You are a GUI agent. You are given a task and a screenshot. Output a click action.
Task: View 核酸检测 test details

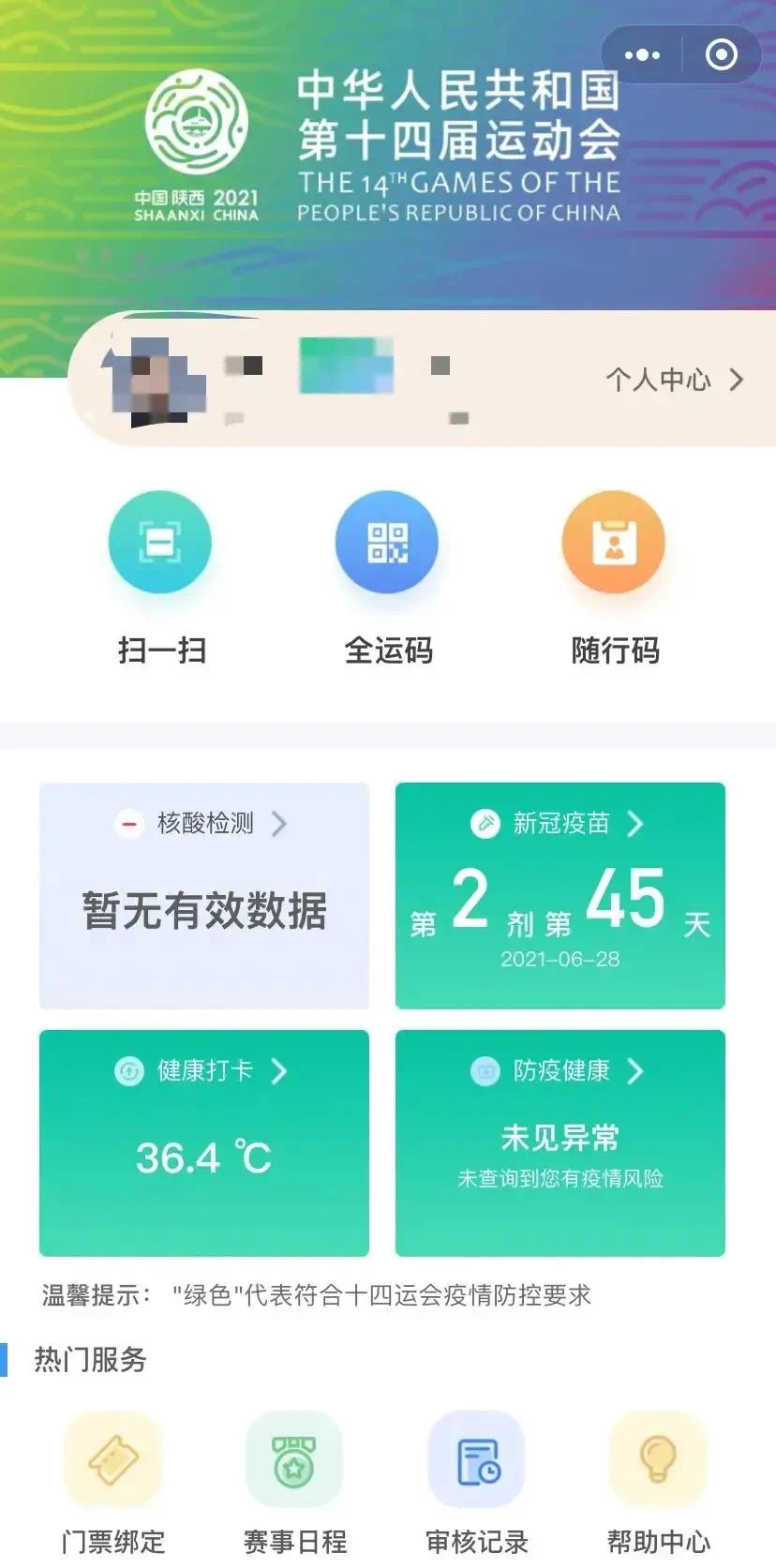pyautogui.click(x=204, y=895)
